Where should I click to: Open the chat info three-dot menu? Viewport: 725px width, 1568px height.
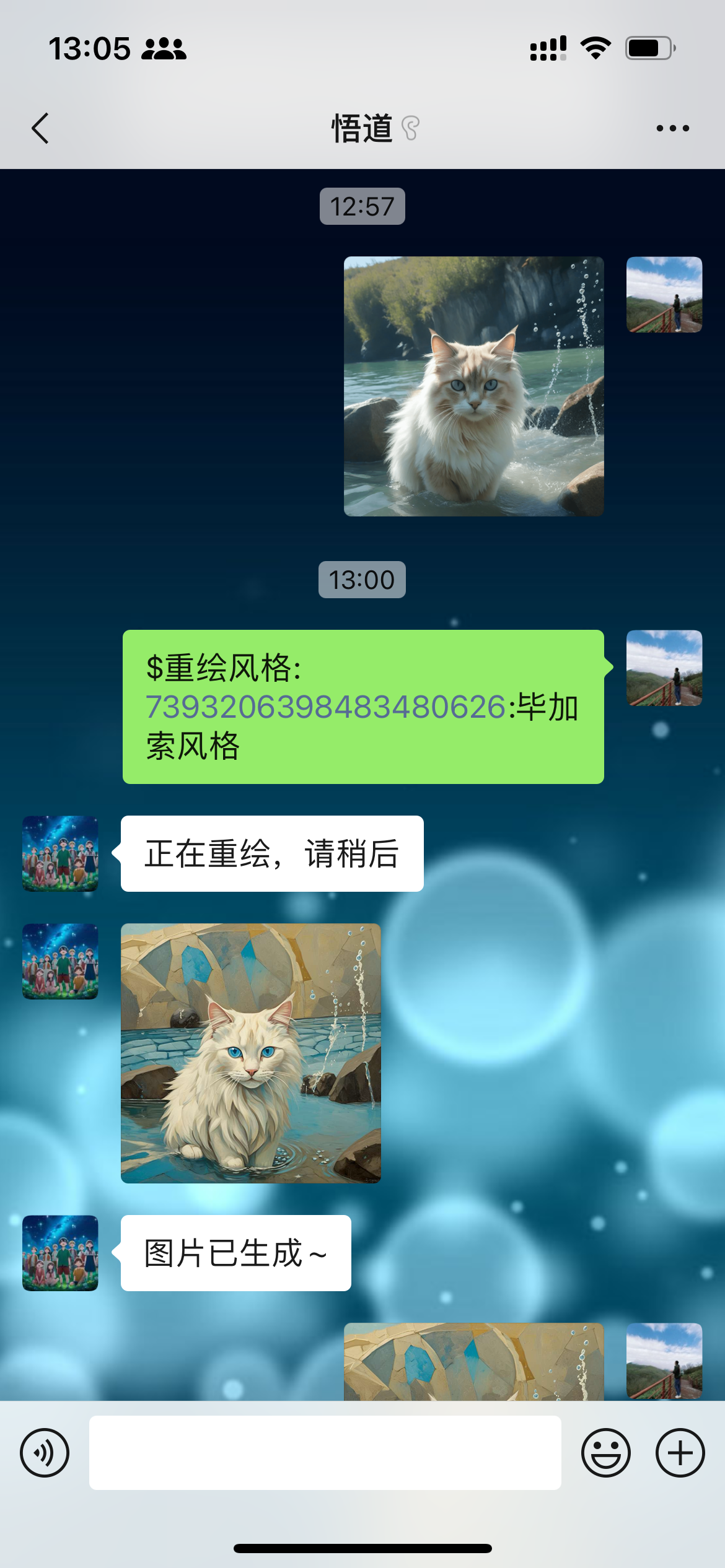[672, 129]
